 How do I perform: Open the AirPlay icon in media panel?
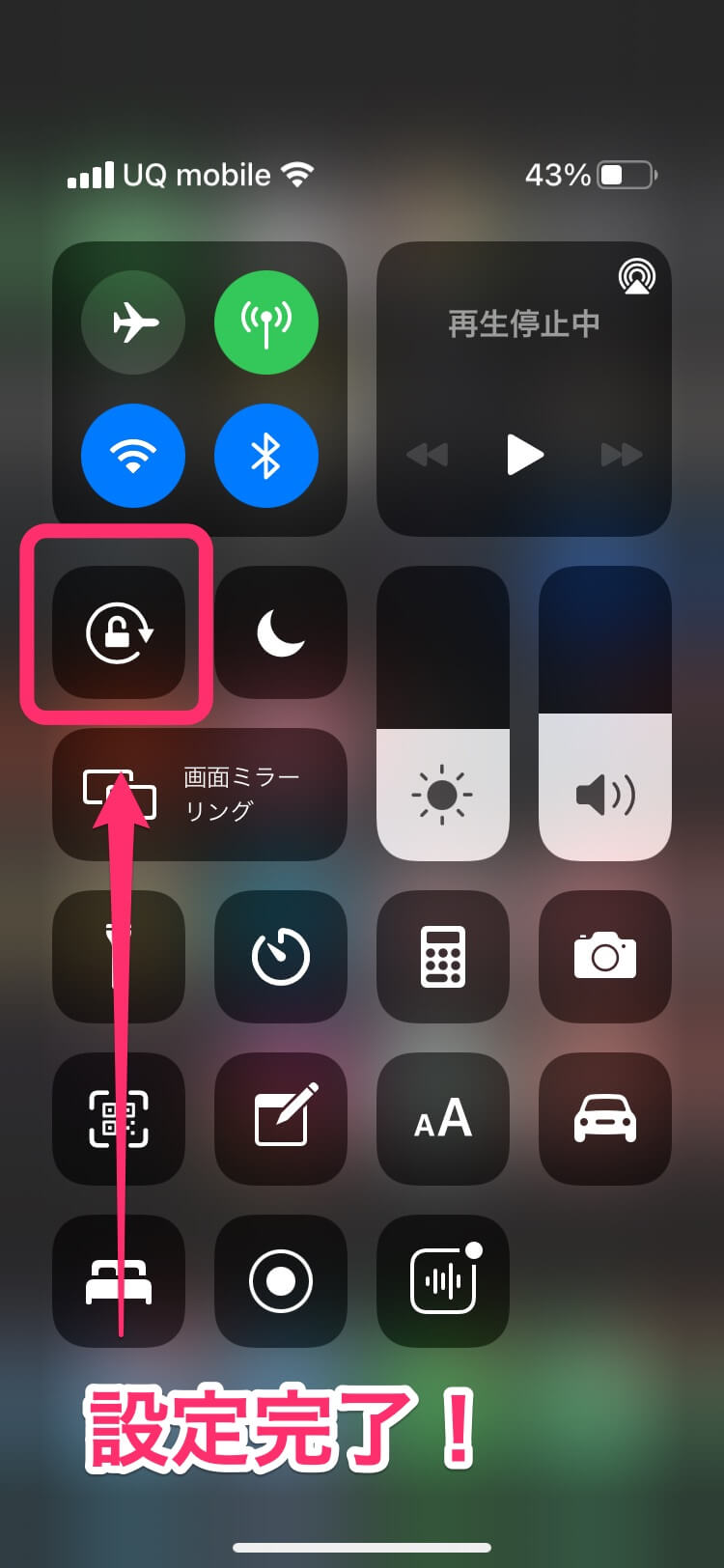tap(636, 277)
